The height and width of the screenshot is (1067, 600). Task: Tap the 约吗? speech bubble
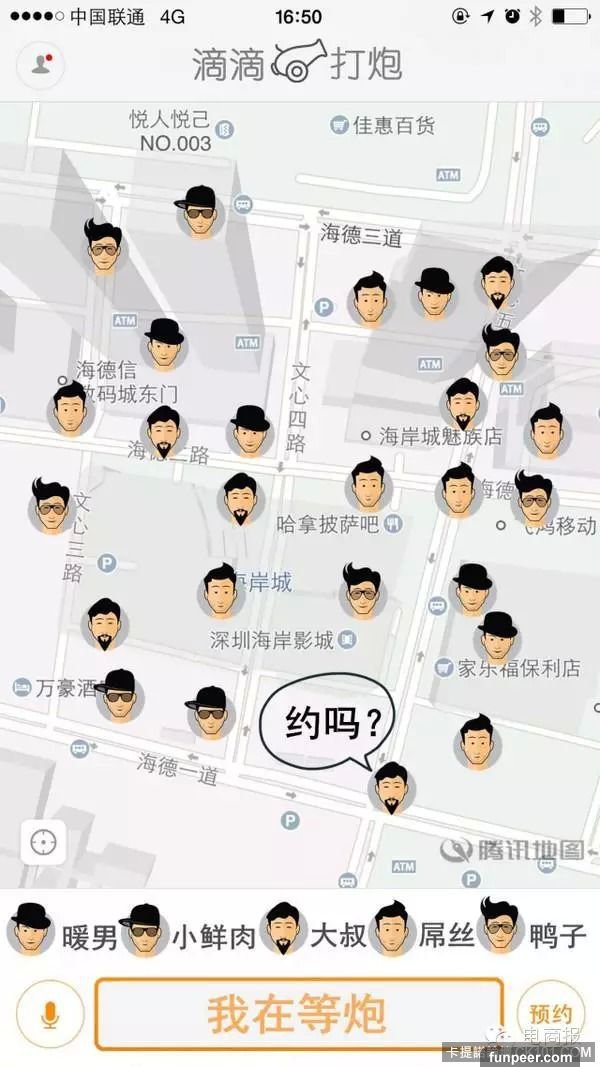(x=326, y=721)
